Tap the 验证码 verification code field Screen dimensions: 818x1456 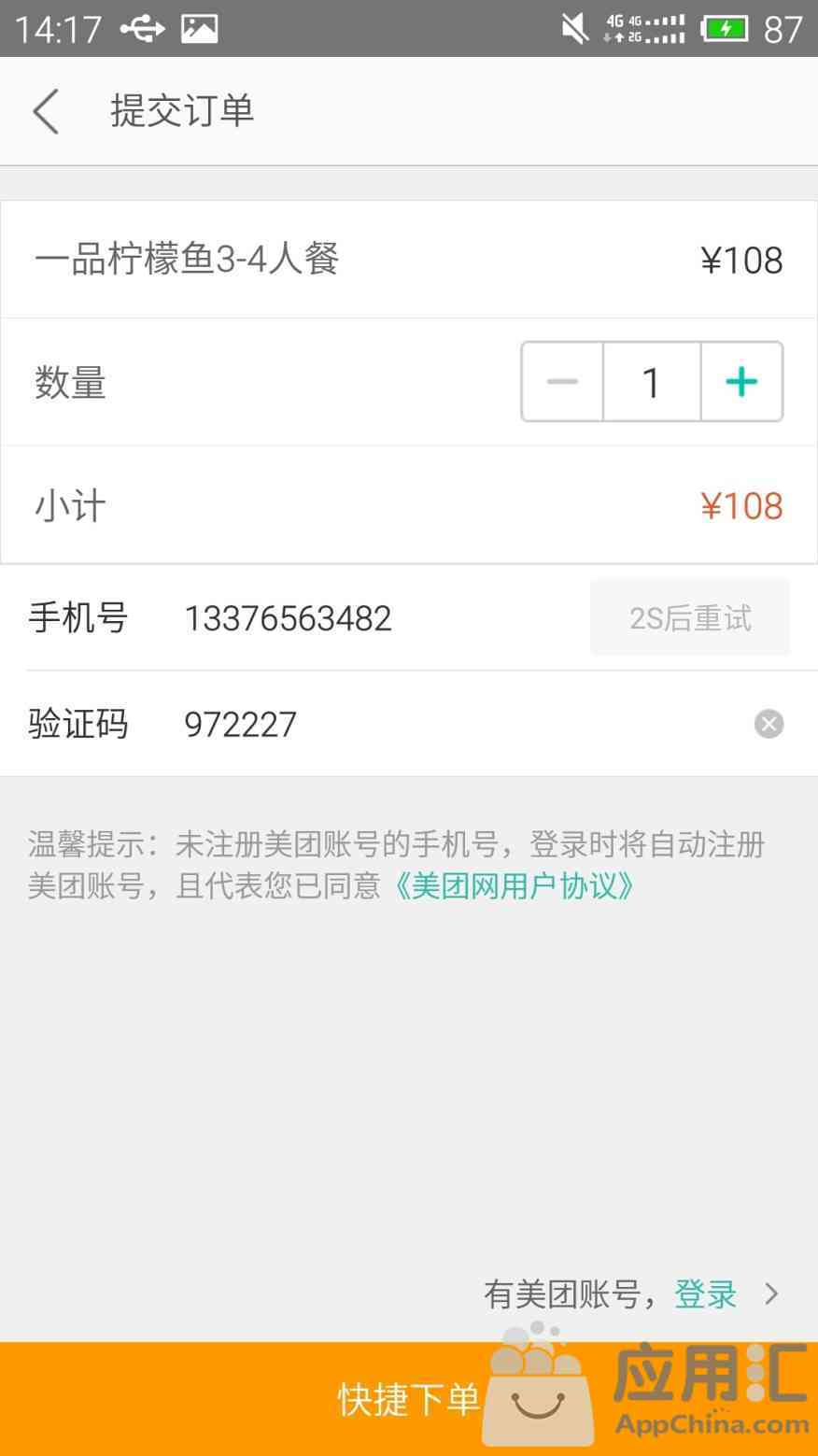click(458, 724)
